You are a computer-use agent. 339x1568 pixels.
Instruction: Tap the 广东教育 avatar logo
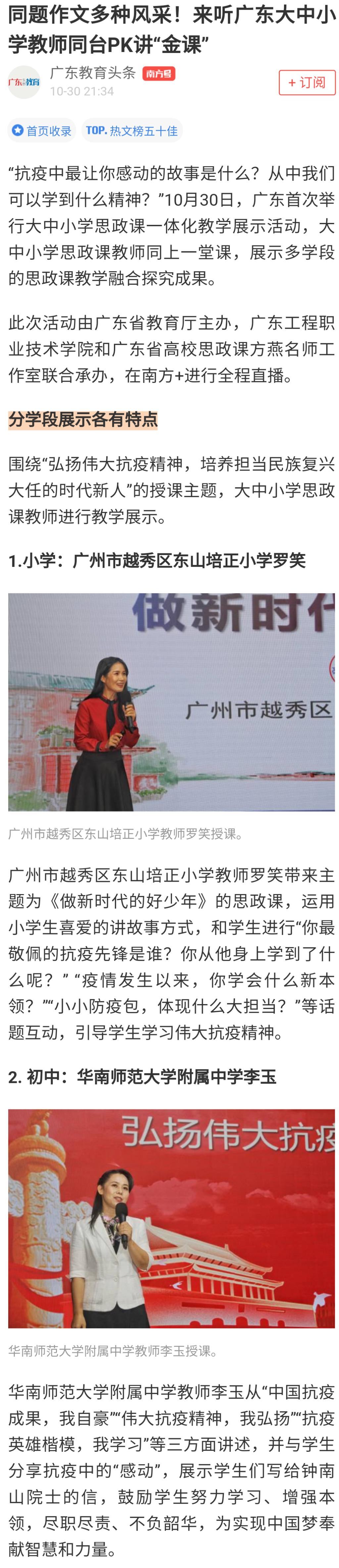[x=24, y=82]
